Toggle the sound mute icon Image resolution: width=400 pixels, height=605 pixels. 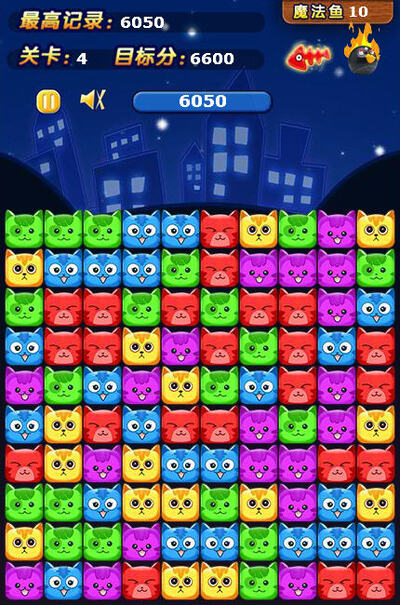coord(93,100)
